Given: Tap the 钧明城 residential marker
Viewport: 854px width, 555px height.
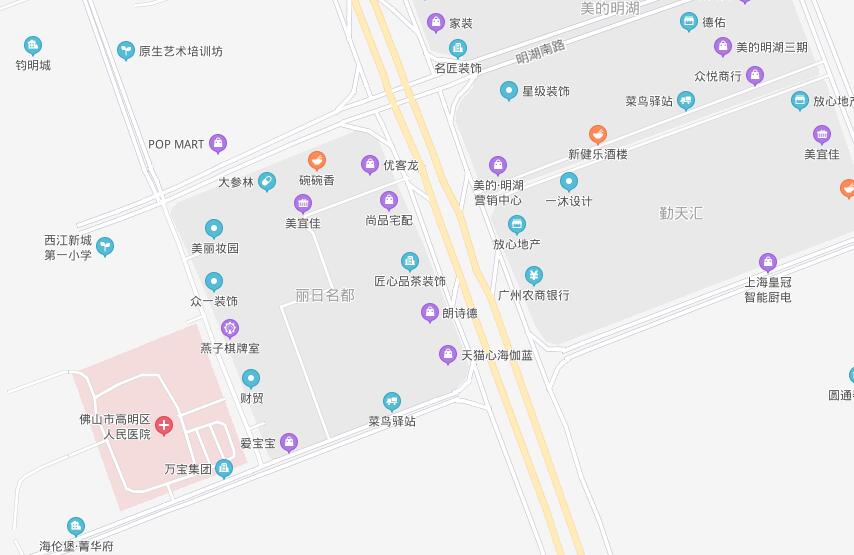Looking at the screenshot, I should [x=33, y=45].
